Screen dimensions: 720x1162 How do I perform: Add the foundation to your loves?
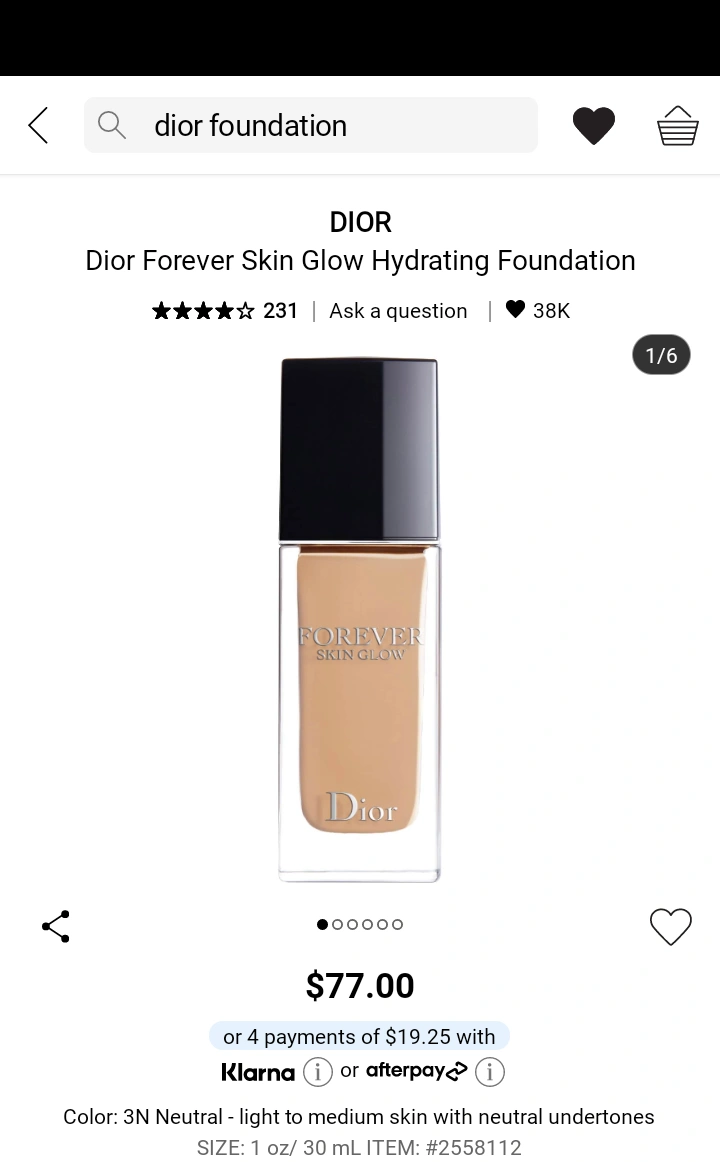pyautogui.click(x=670, y=926)
